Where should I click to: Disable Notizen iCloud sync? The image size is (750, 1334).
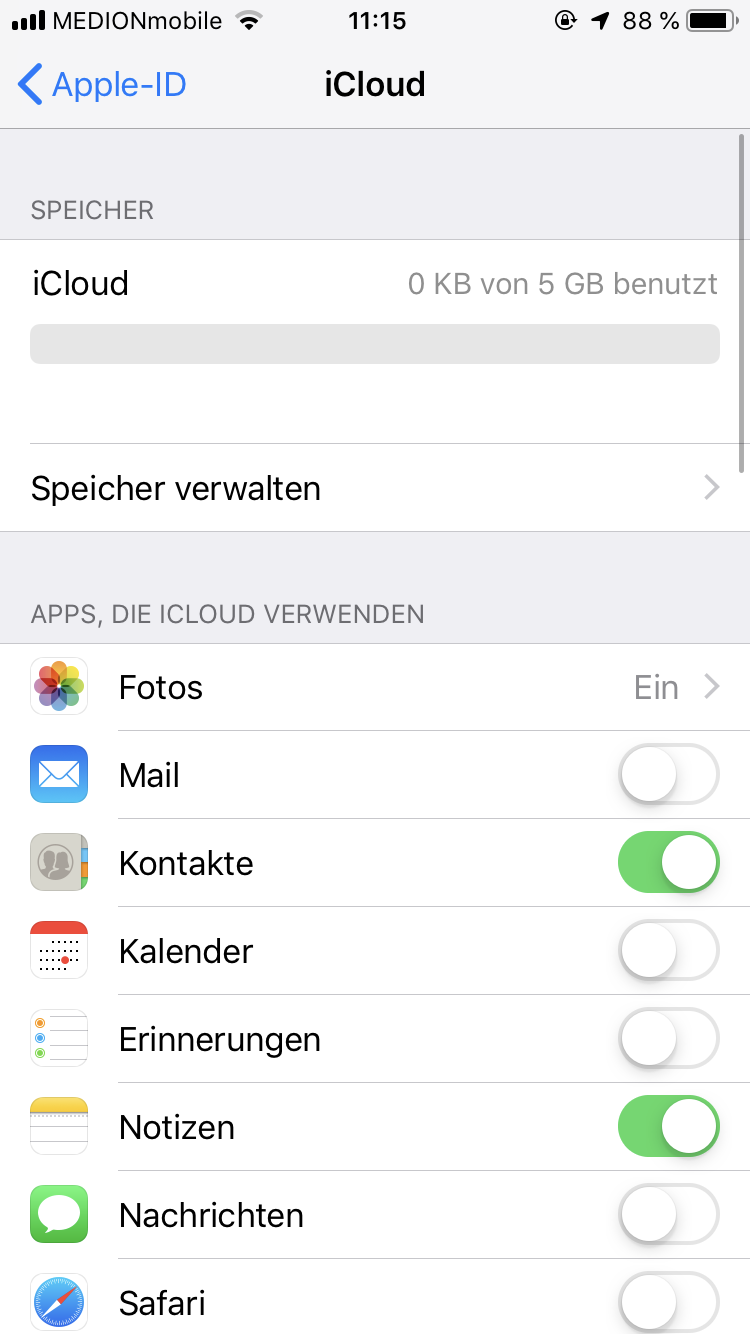pyautogui.click(x=668, y=1127)
